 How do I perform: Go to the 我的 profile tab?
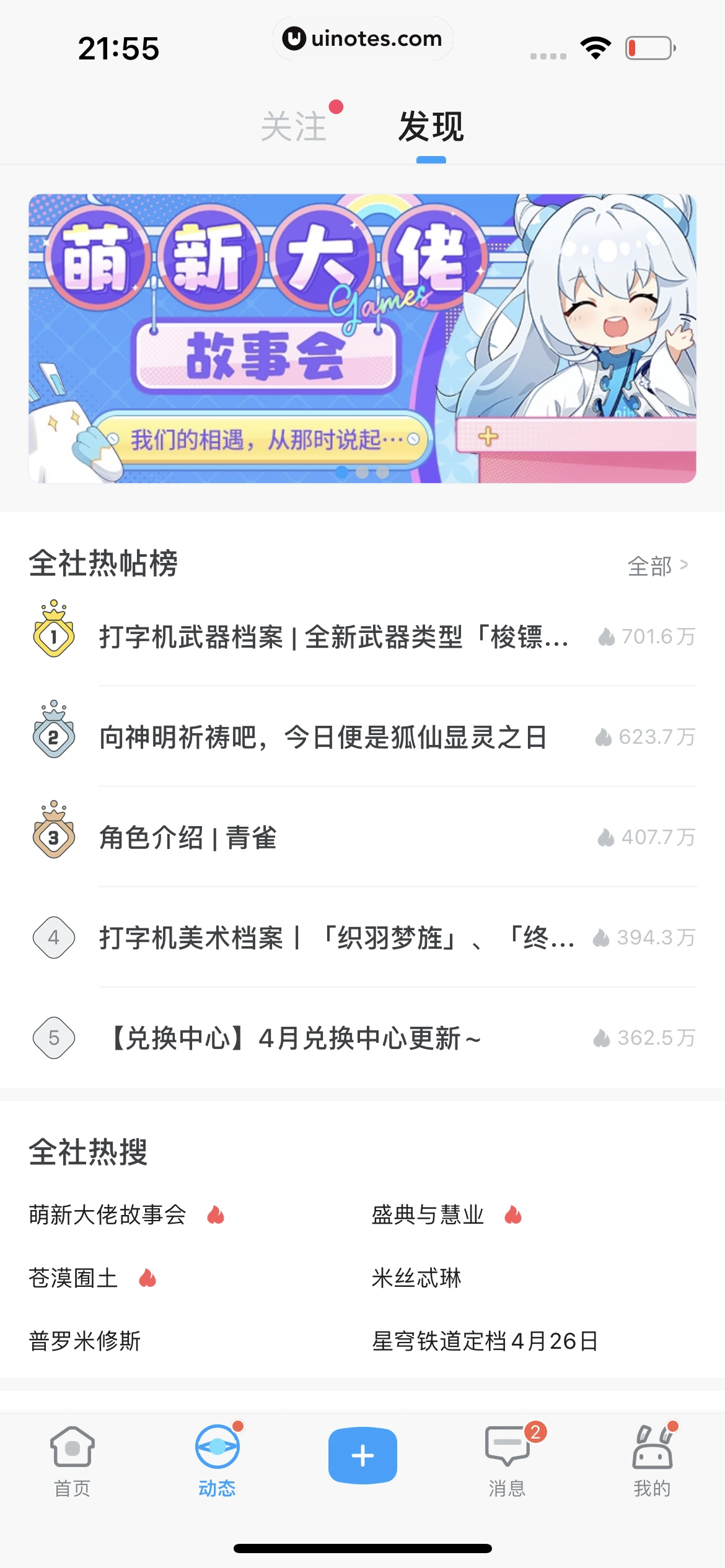pyautogui.click(x=652, y=1461)
